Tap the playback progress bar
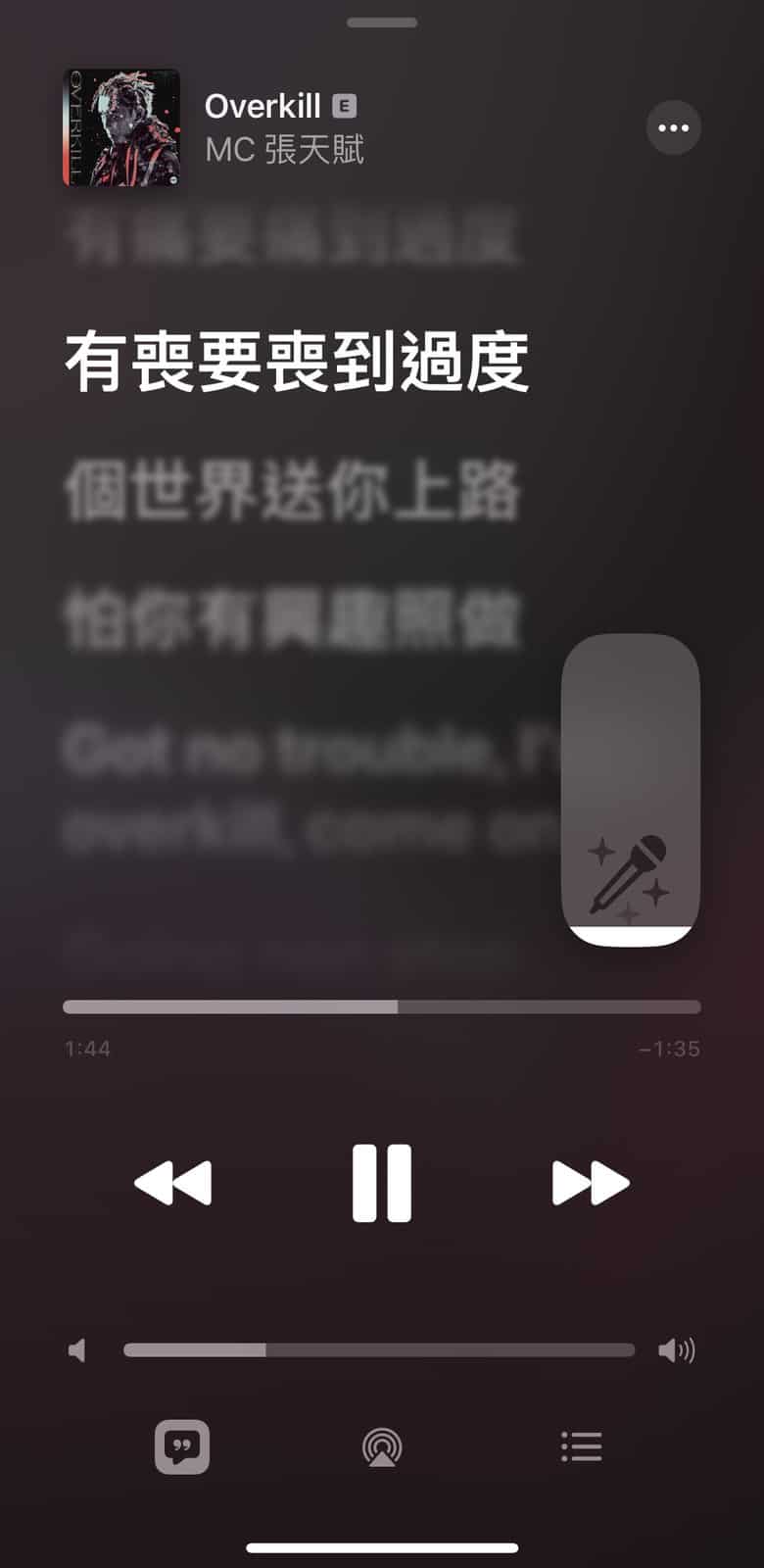Viewport: 764px width, 1568px height. [382, 1006]
